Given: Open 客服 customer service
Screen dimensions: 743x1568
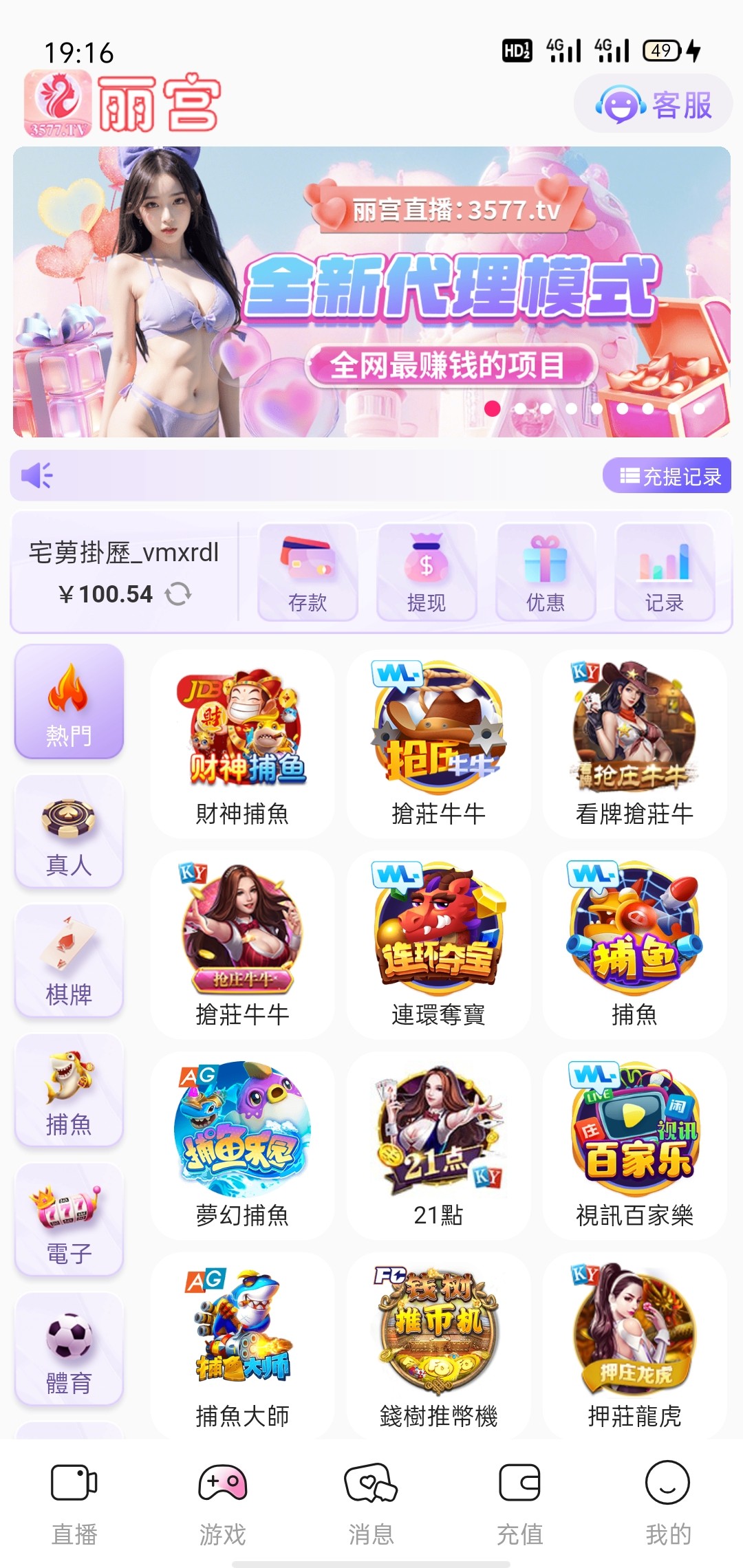Looking at the screenshot, I should coord(653,105).
